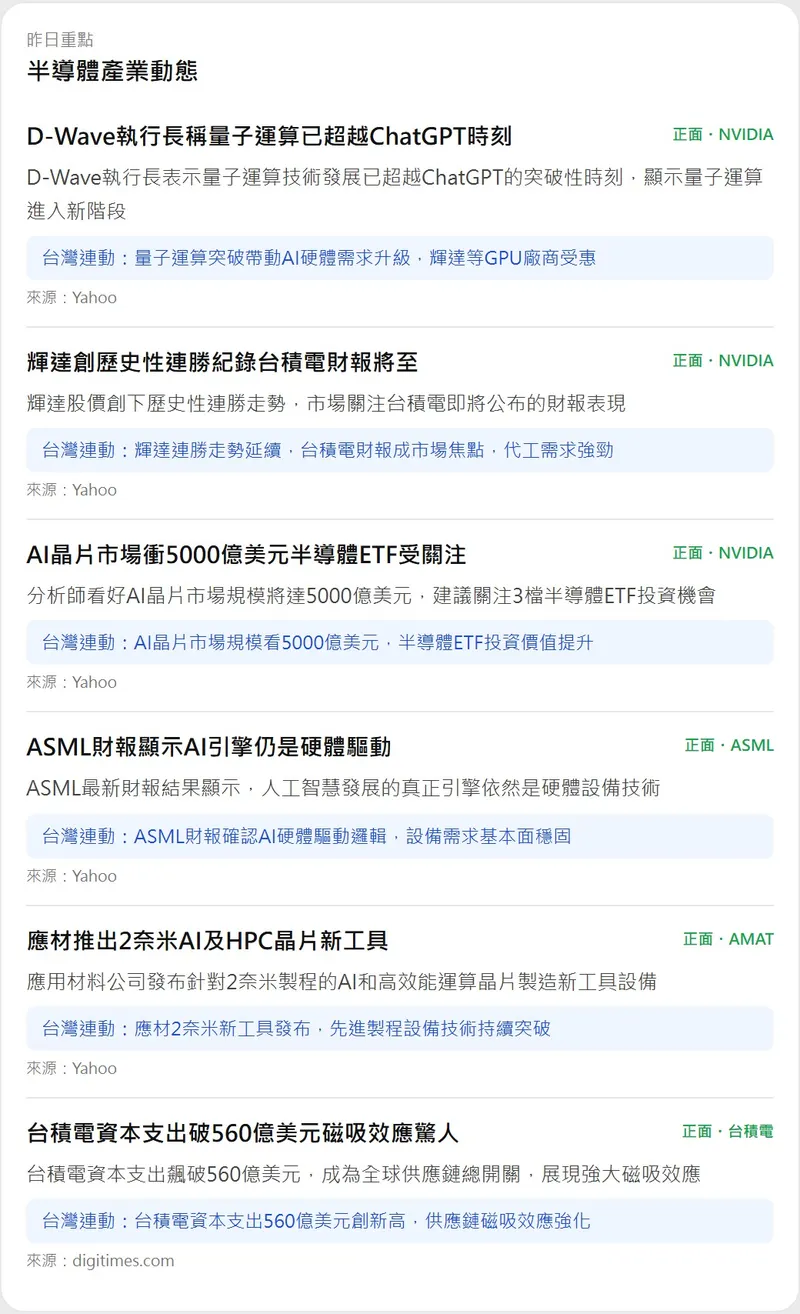Open the article on 輝達's record winning streak

tap(222, 362)
